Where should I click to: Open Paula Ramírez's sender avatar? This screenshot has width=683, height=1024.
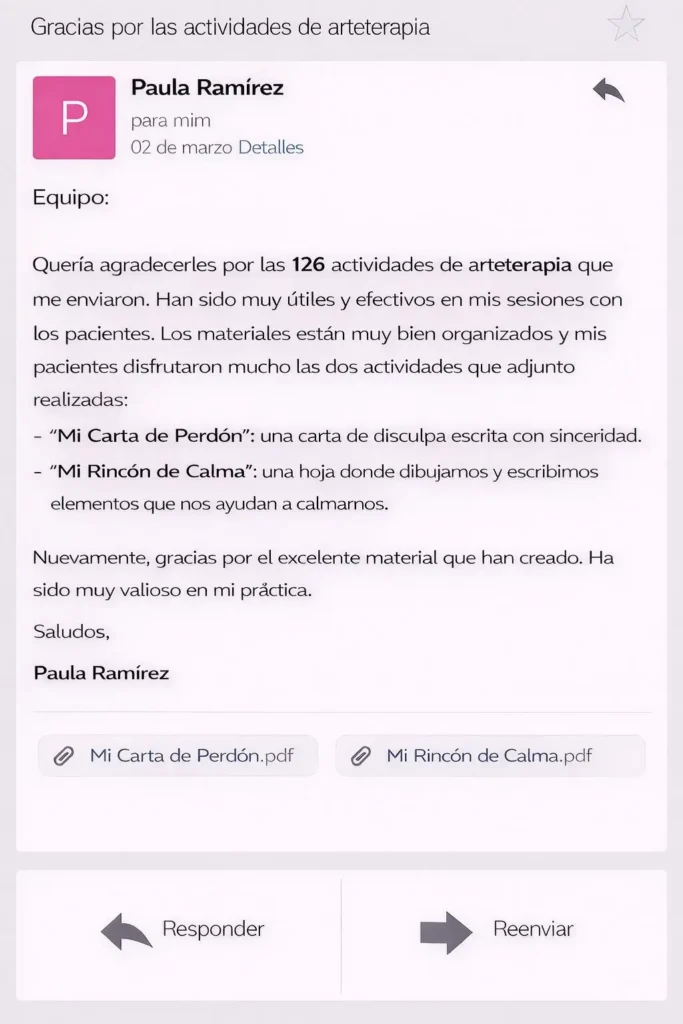(74, 117)
